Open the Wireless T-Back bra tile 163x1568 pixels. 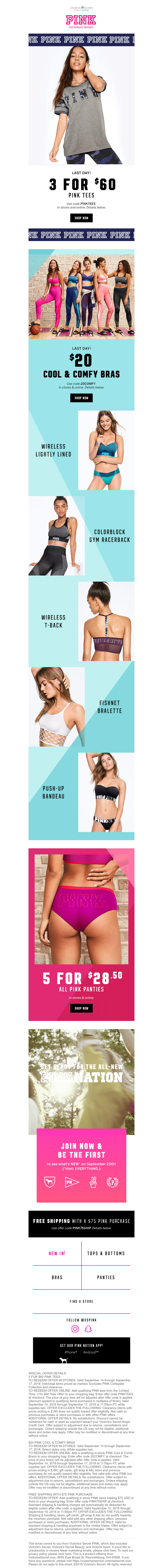(x=81, y=621)
